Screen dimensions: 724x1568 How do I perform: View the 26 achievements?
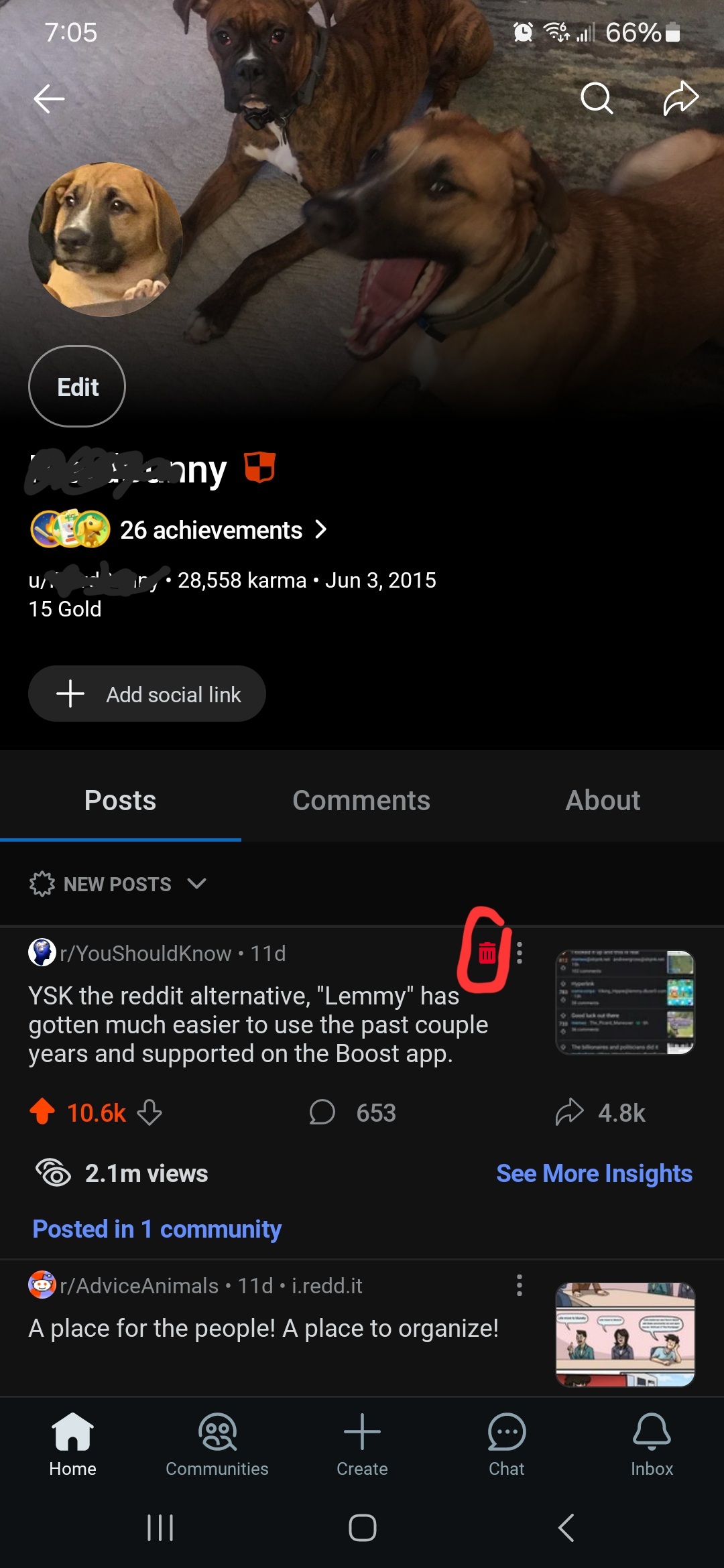click(211, 530)
